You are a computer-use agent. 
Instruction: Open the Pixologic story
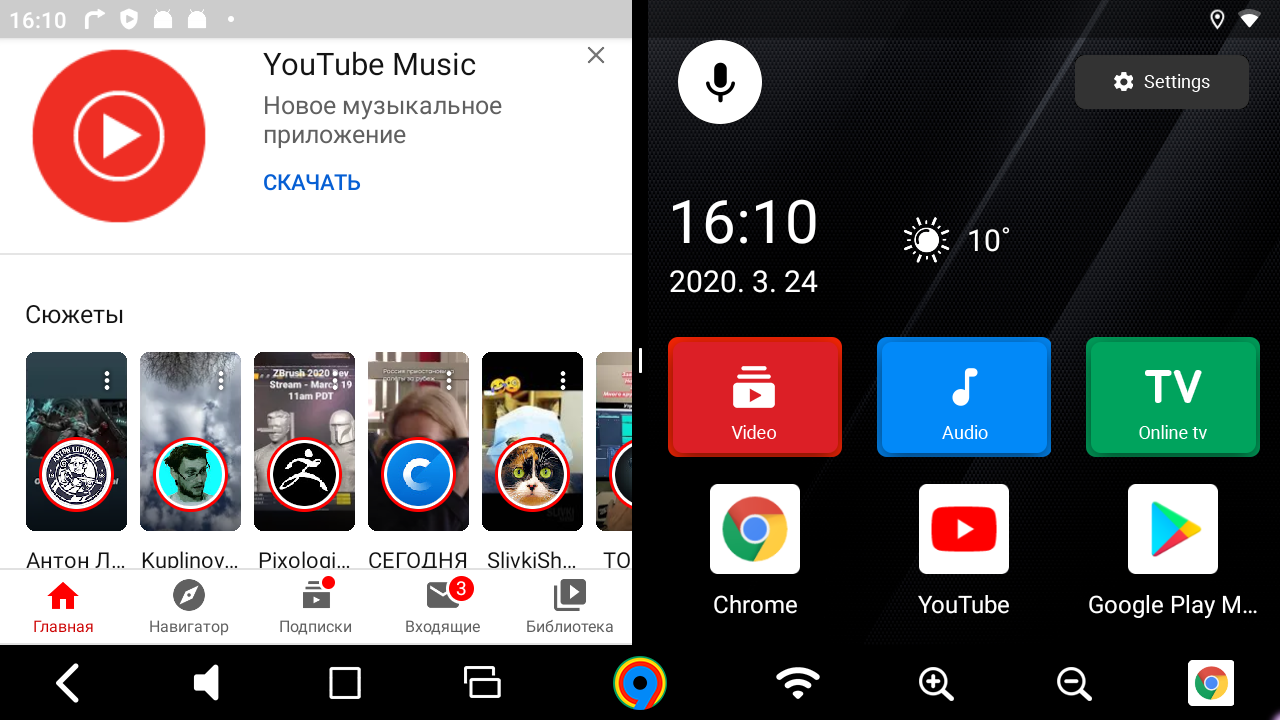304,442
